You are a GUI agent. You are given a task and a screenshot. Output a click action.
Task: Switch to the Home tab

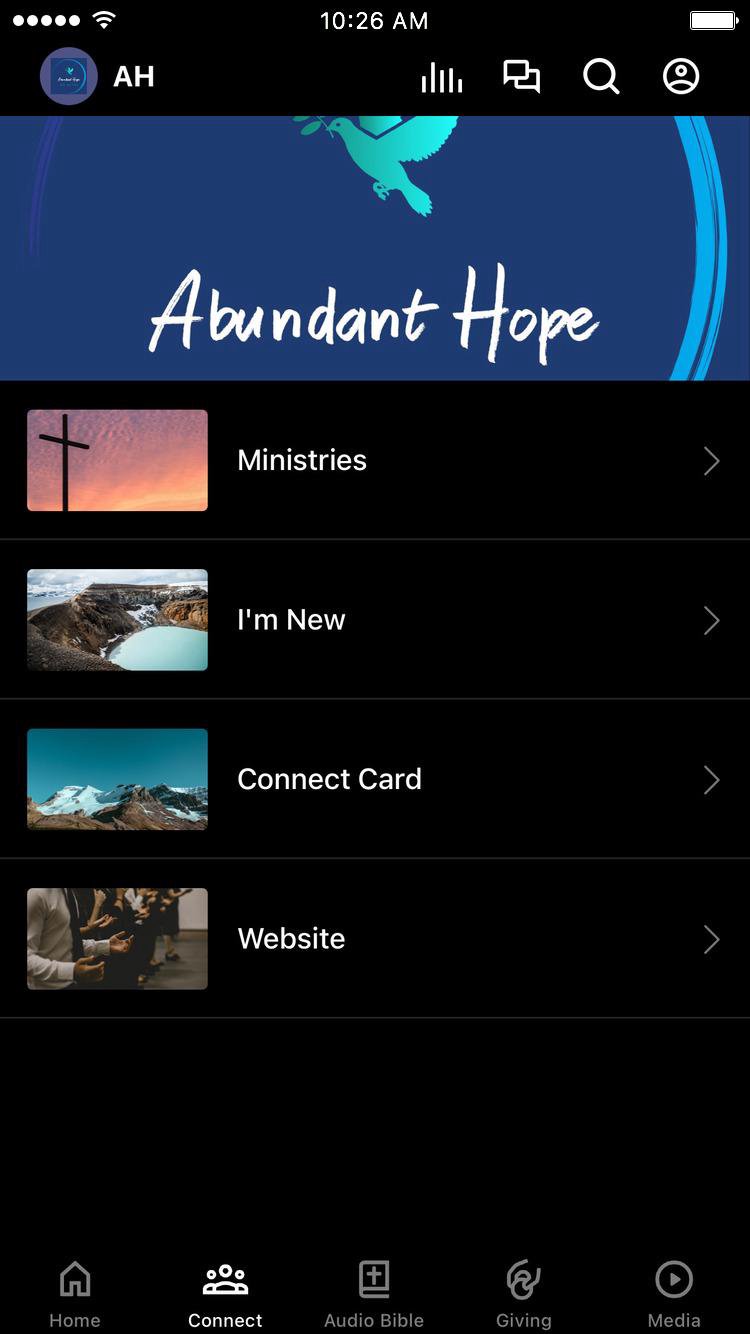point(75,1293)
